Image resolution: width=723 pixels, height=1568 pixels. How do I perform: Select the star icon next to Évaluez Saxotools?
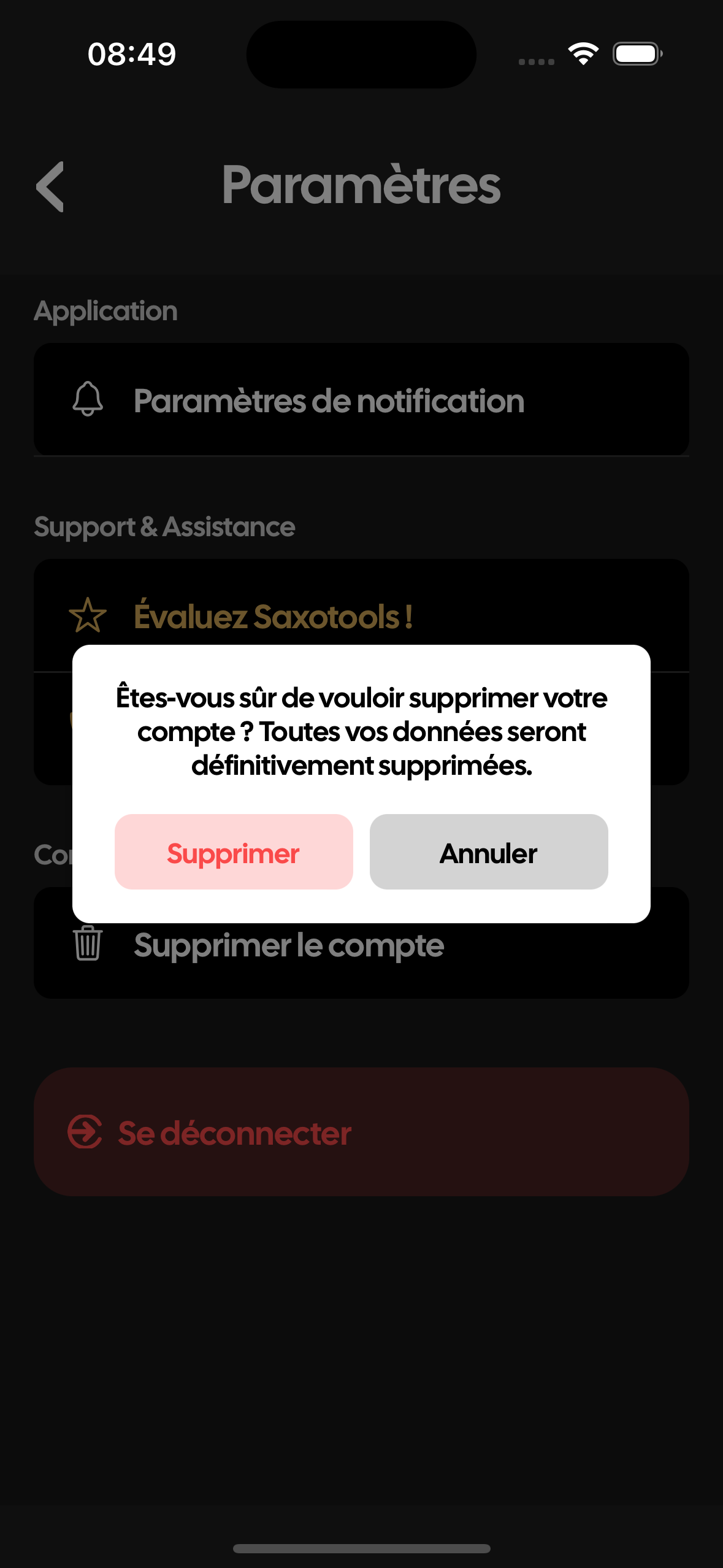[88, 616]
